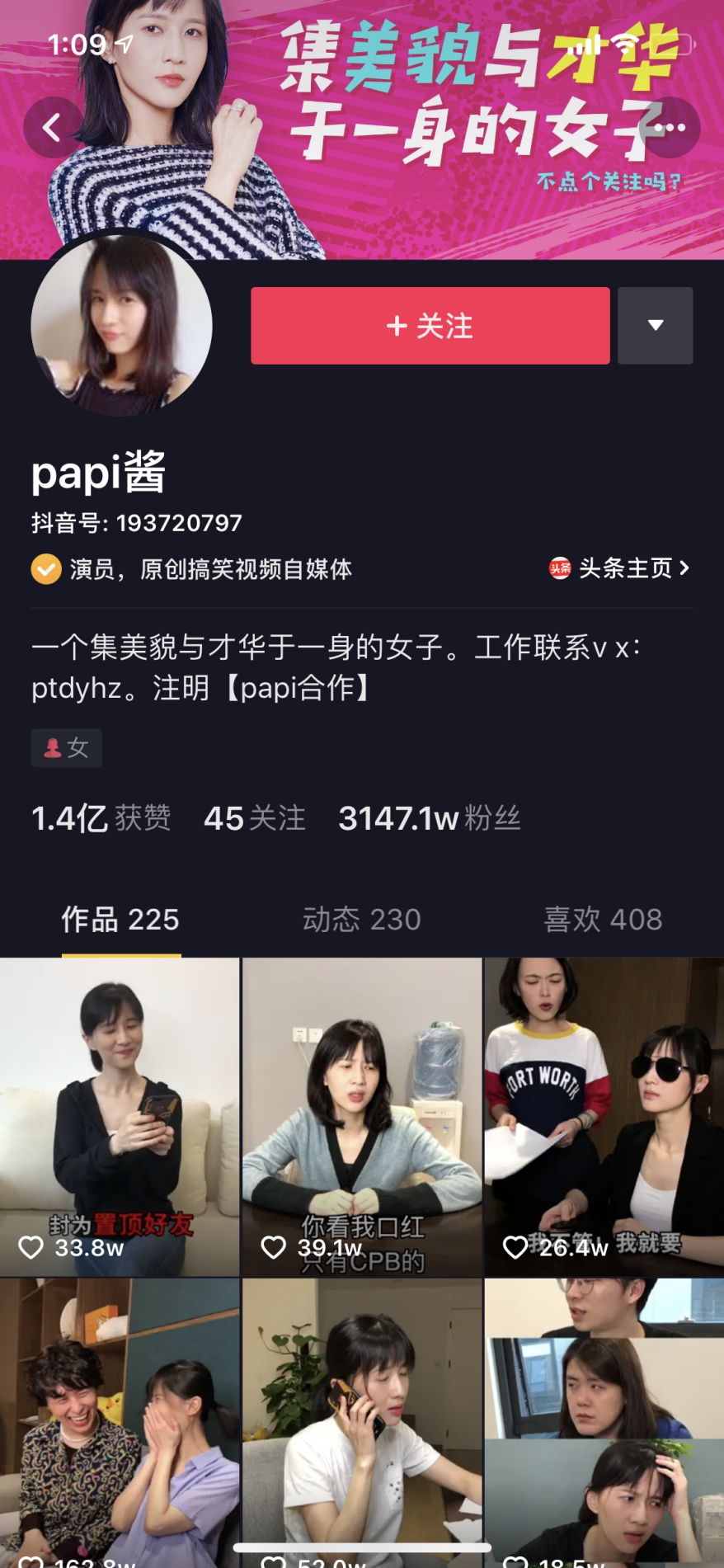724x1568 pixels.
Task: View the 45 关注 following list
Action: pos(254,818)
